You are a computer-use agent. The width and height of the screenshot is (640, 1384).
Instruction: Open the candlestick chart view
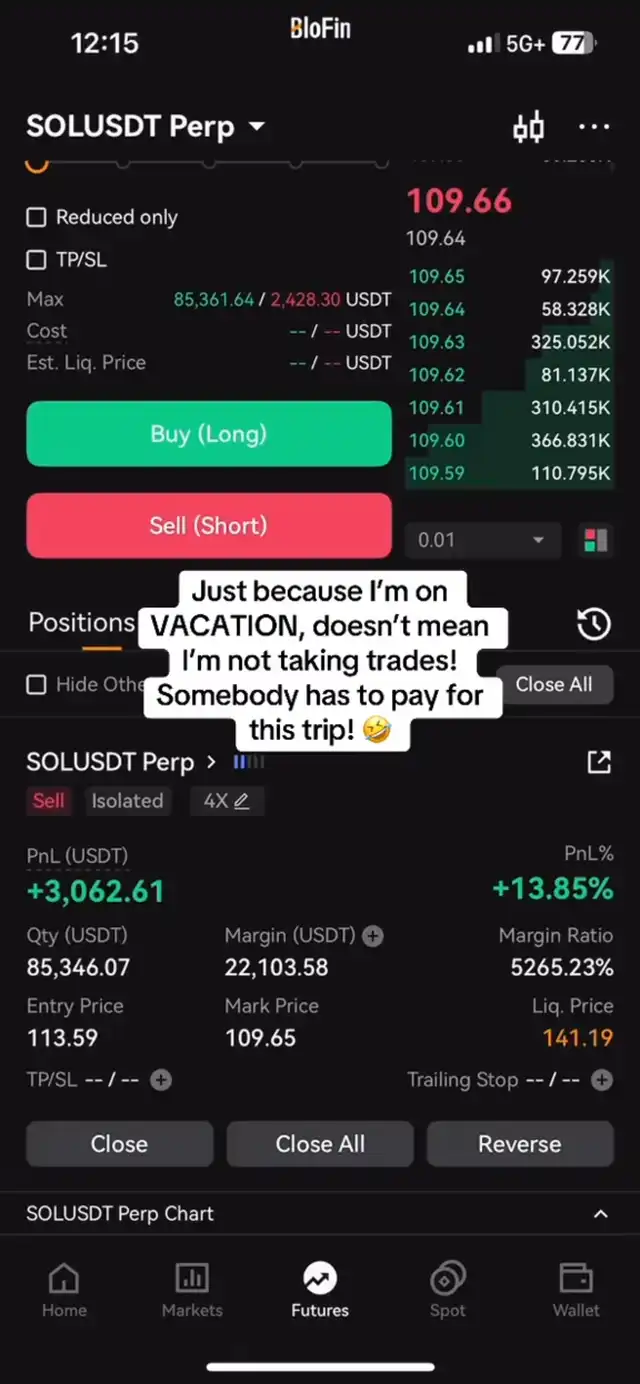(528, 128)
